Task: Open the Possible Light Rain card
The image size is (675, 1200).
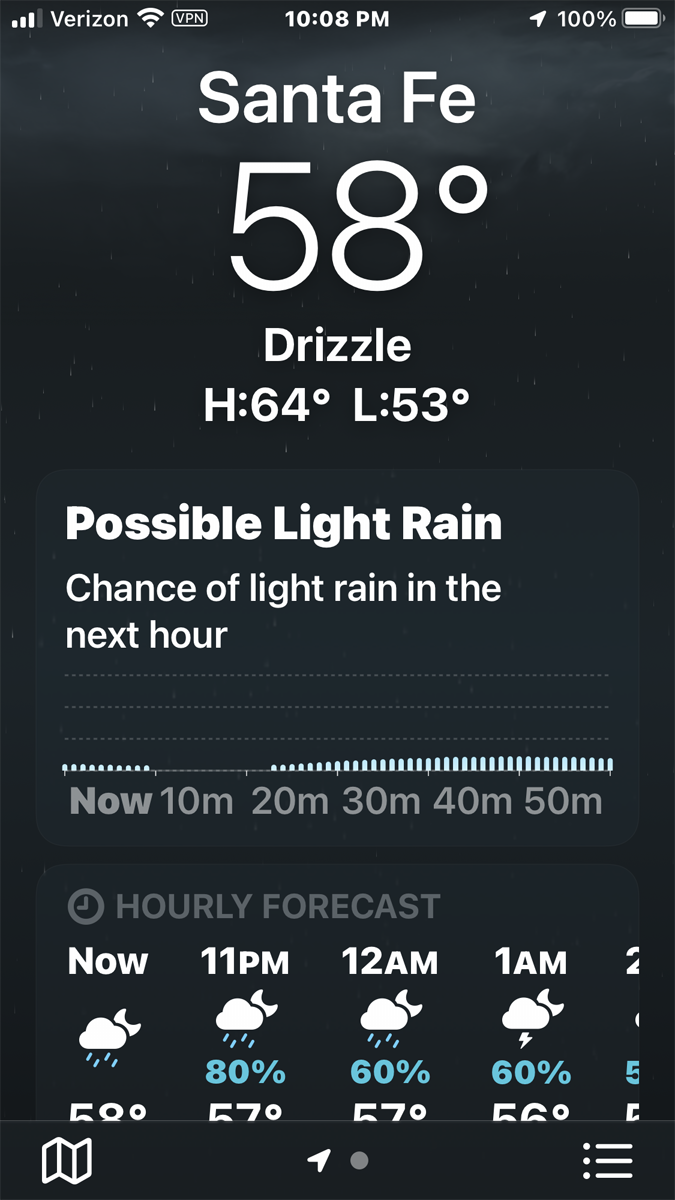Action: point(337,658)
